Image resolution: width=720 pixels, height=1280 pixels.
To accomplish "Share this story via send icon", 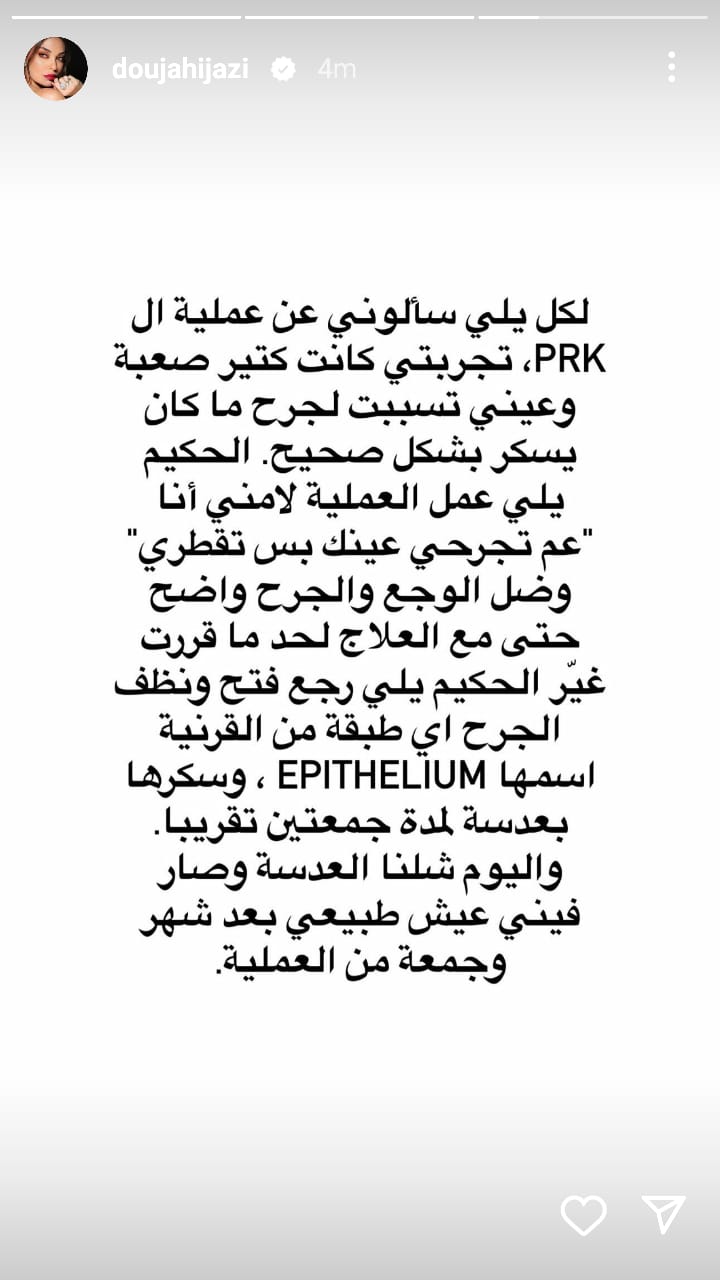I will pos(663,1214).
